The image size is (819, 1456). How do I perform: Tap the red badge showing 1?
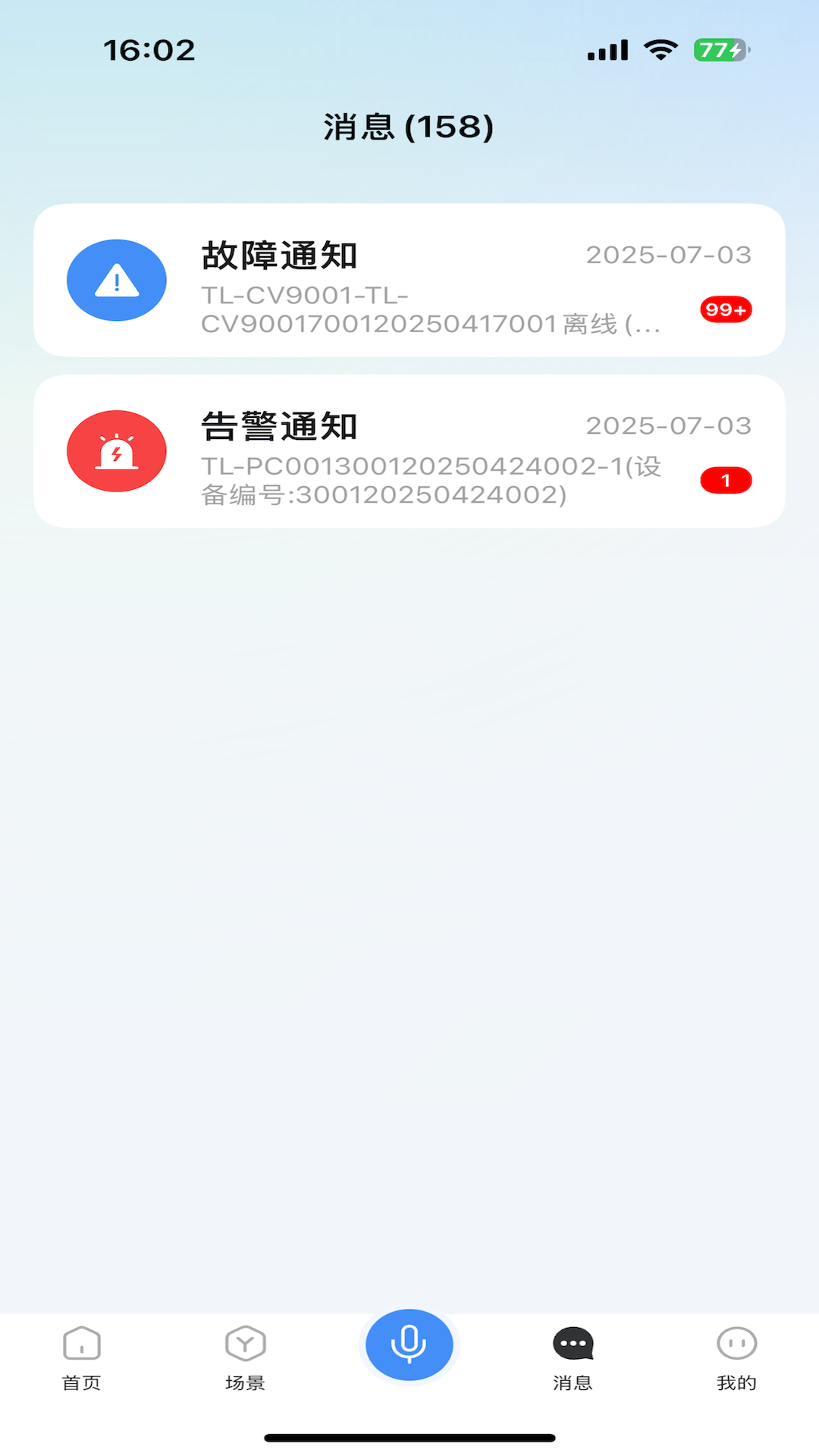726,480
